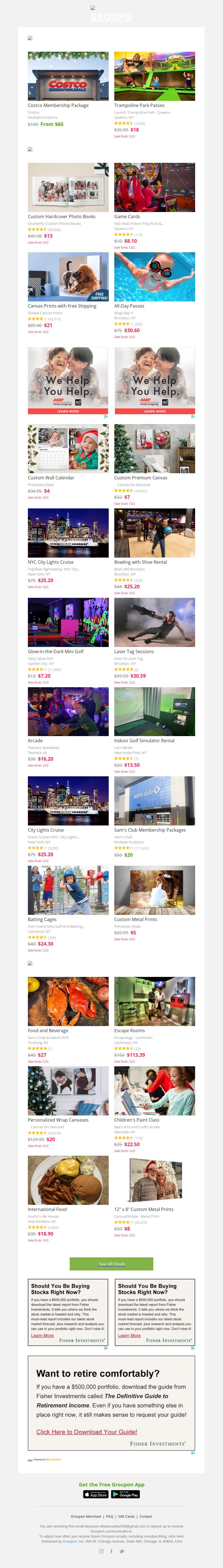Open the Contact link

click(x=146, y=1516)
